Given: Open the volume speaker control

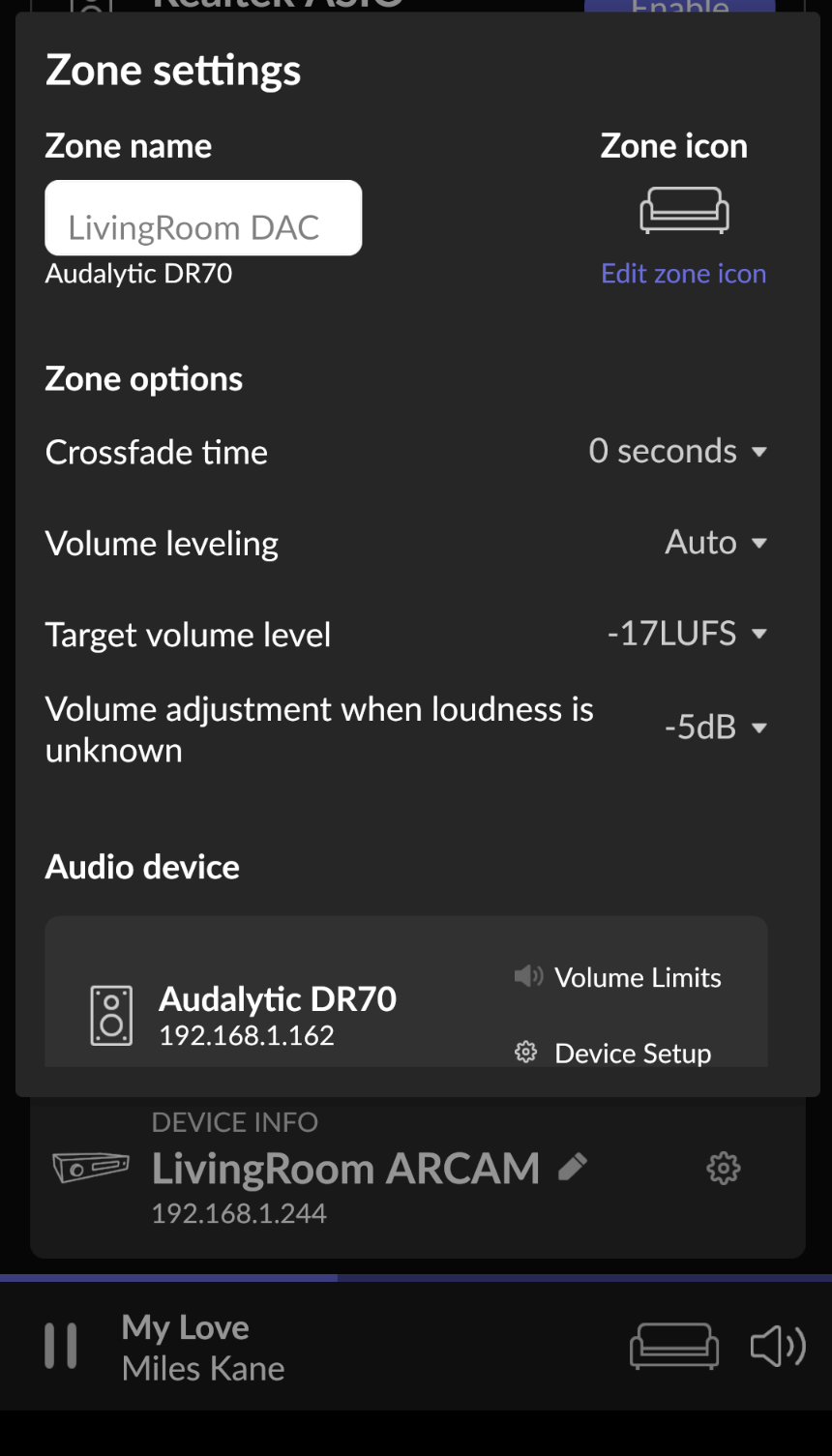Looking at the screenshot, I should [x=778, y=1347].
